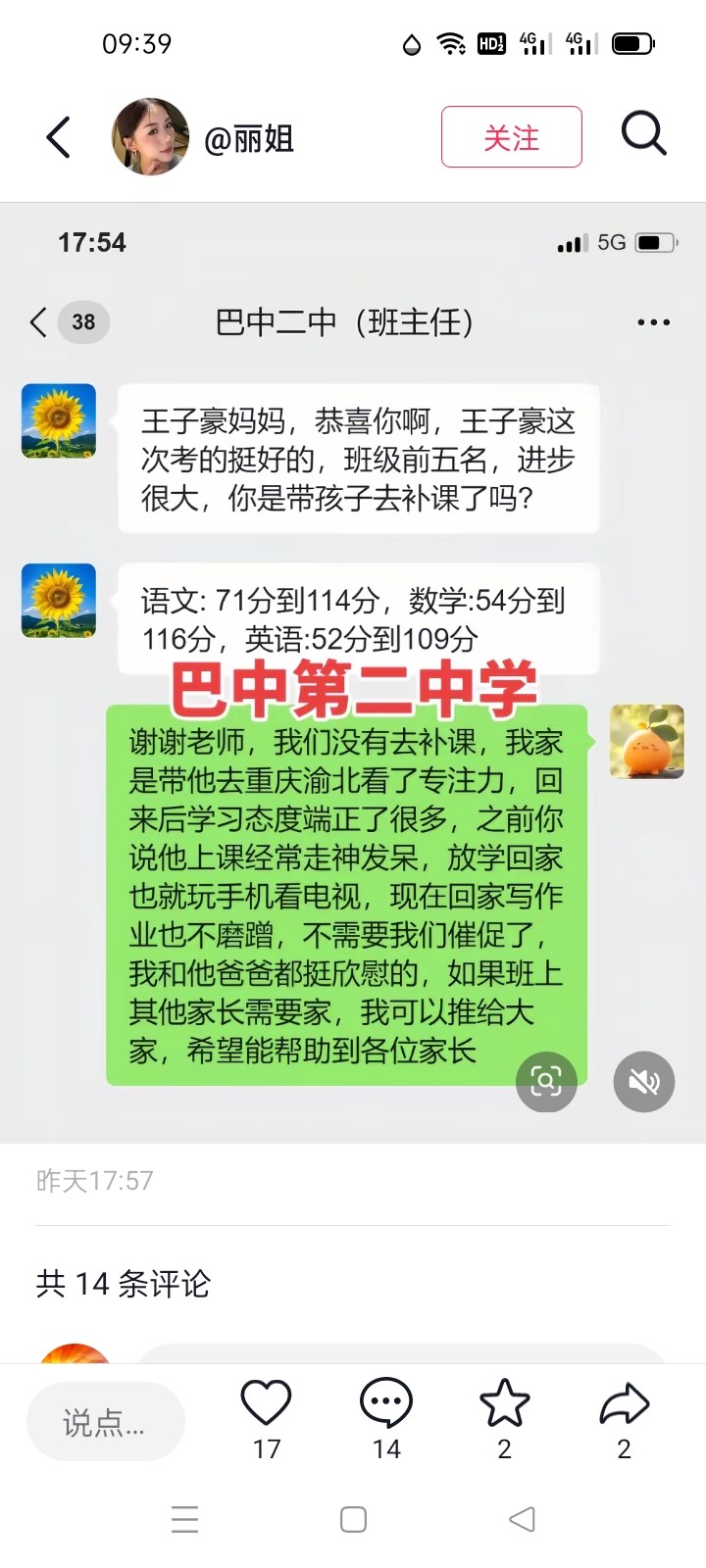Screen dimensions: 706x1568
Task: Open the search magnifier icon
Action: tap(643, 134)
